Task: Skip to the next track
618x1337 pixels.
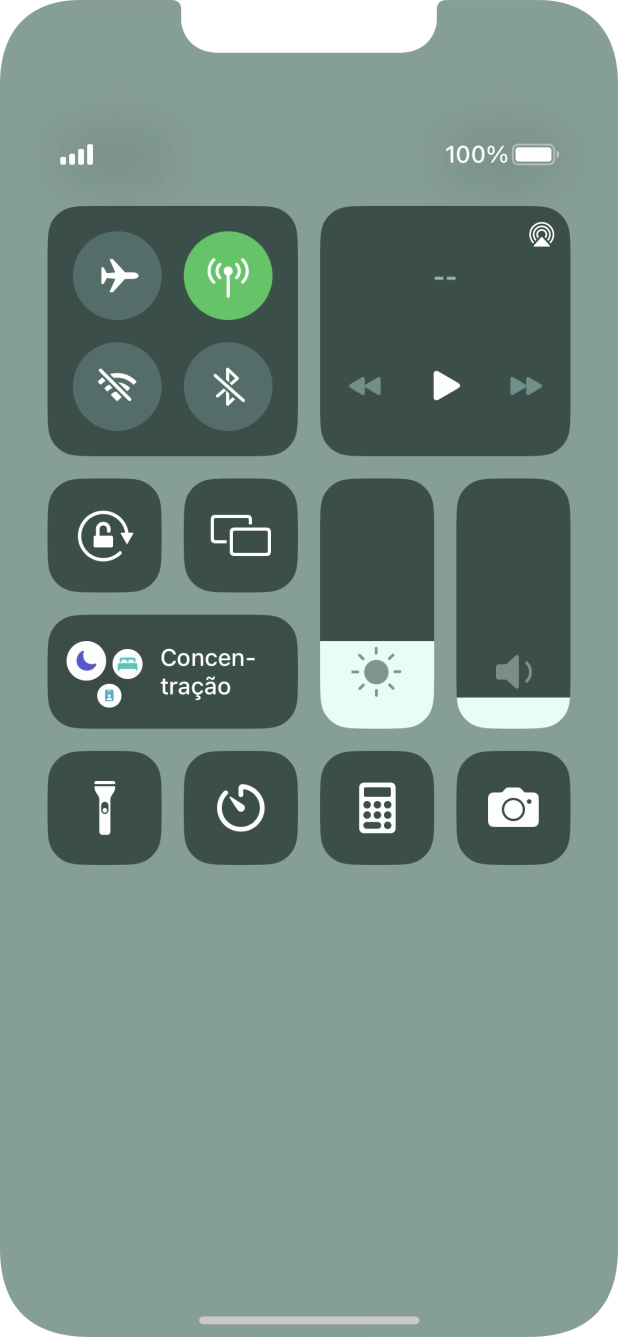Action: coord(526,386)
